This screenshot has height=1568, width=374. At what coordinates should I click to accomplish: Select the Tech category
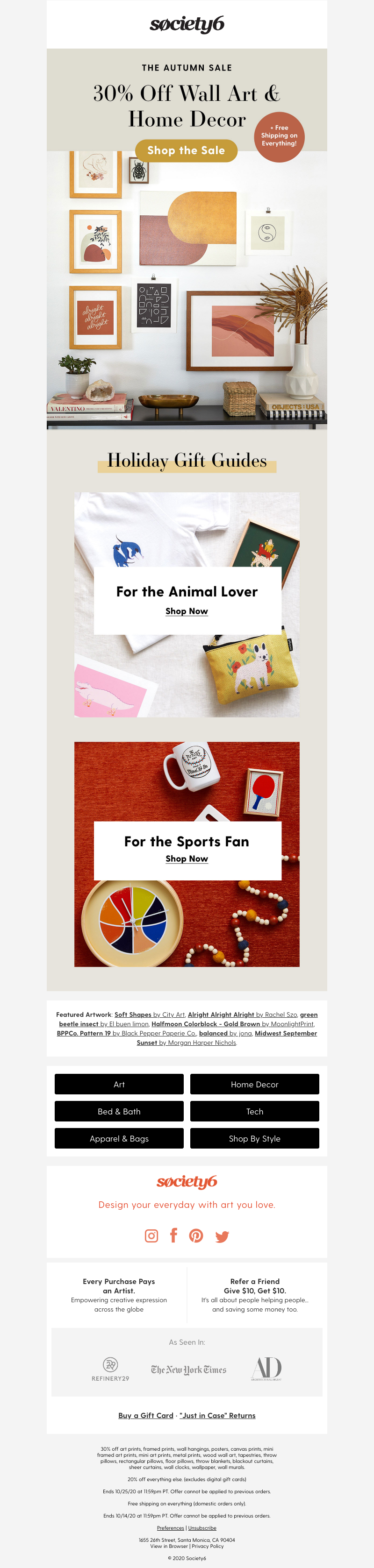point(254,1111)
